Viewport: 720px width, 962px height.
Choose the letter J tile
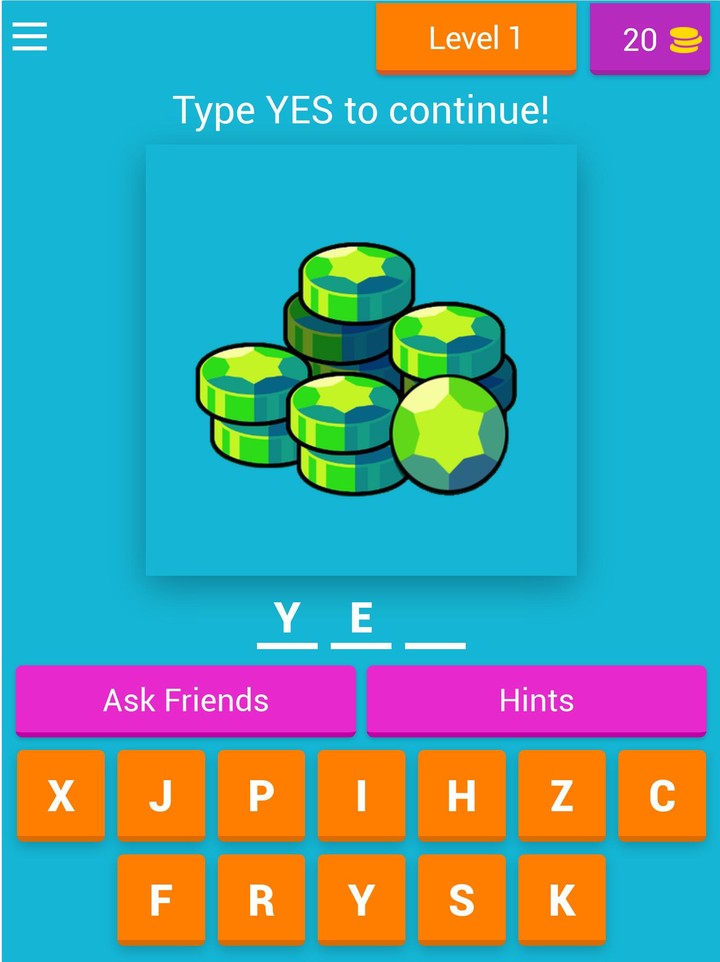[x=161, y=795]
